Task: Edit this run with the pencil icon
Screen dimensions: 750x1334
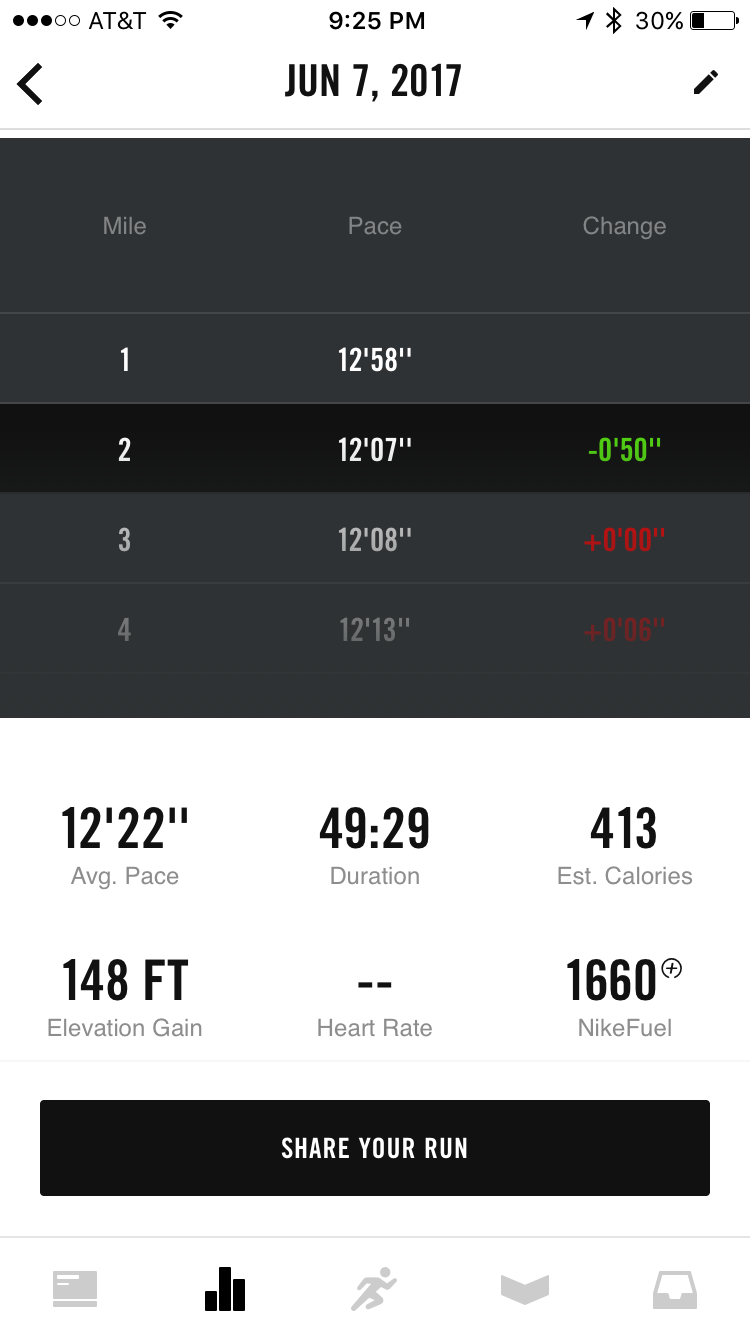Action: [706, 82]
